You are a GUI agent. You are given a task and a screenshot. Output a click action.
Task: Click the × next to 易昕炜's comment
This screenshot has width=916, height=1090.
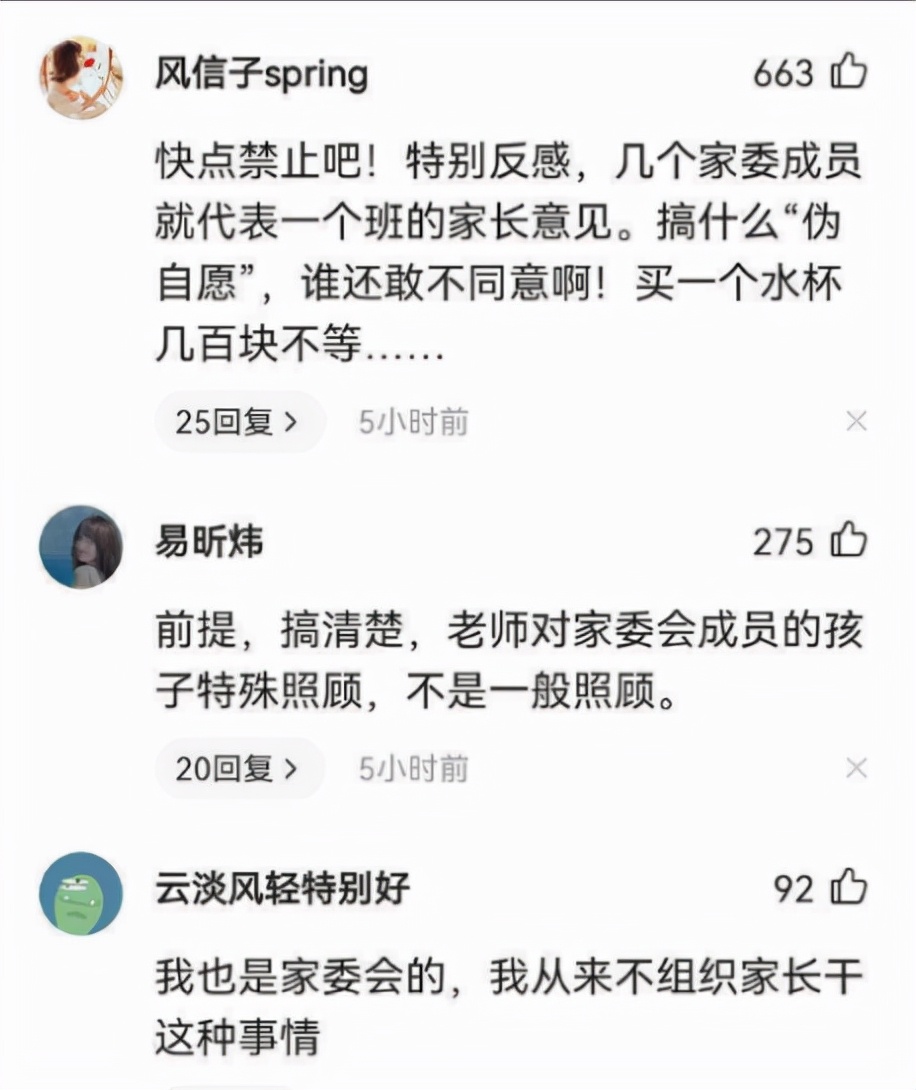pos(858,769)
